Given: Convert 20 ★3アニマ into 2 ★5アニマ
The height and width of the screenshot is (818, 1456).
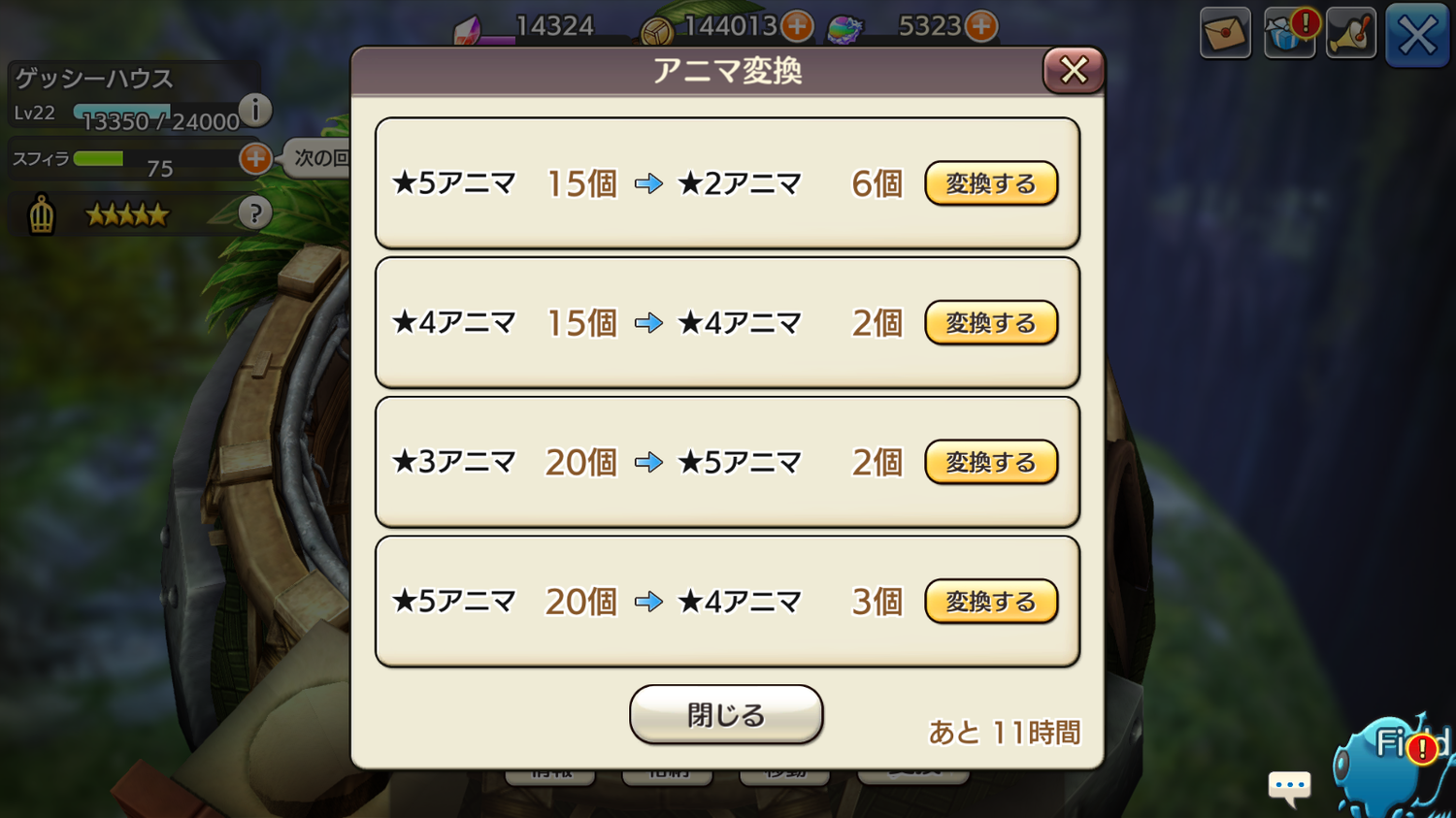Looking at the screenshot, I should click(x=990, y=462).
